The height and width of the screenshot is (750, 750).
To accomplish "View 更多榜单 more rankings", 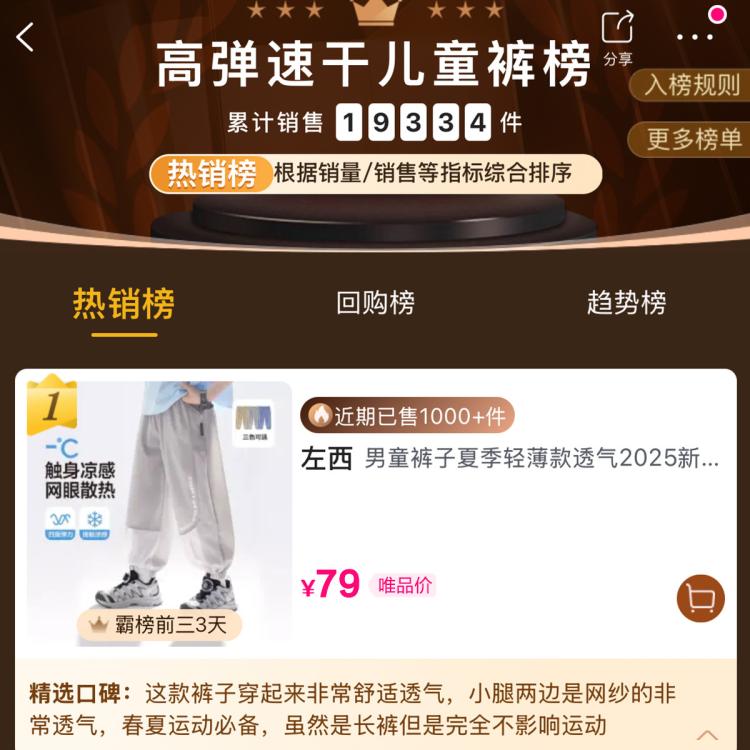I will tap(692, 139).
